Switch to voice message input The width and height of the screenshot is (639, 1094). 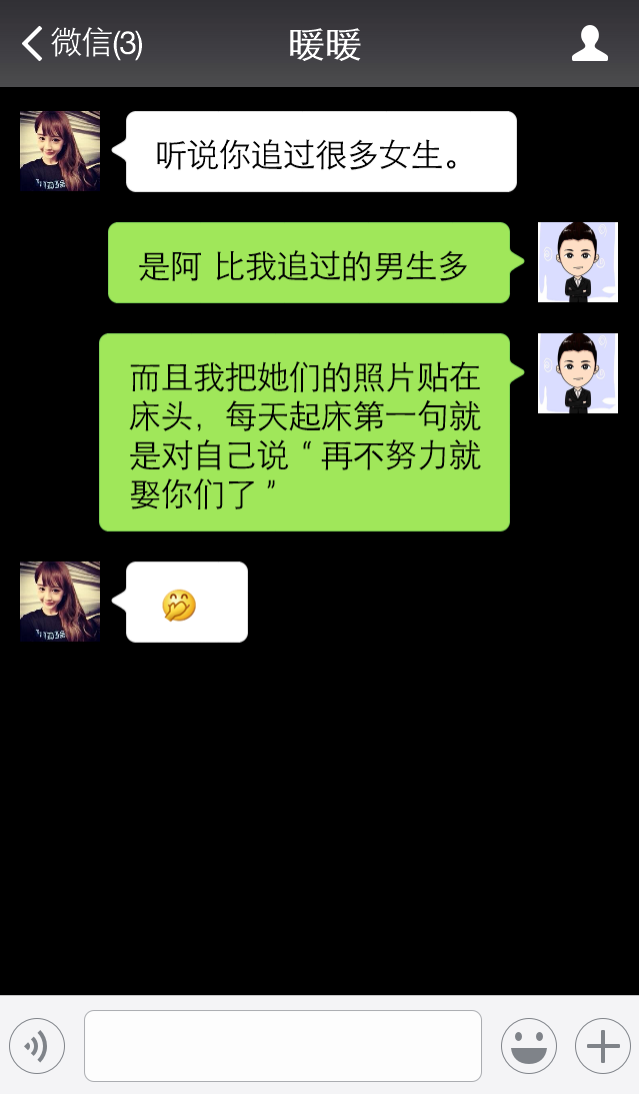point(37,1046)
